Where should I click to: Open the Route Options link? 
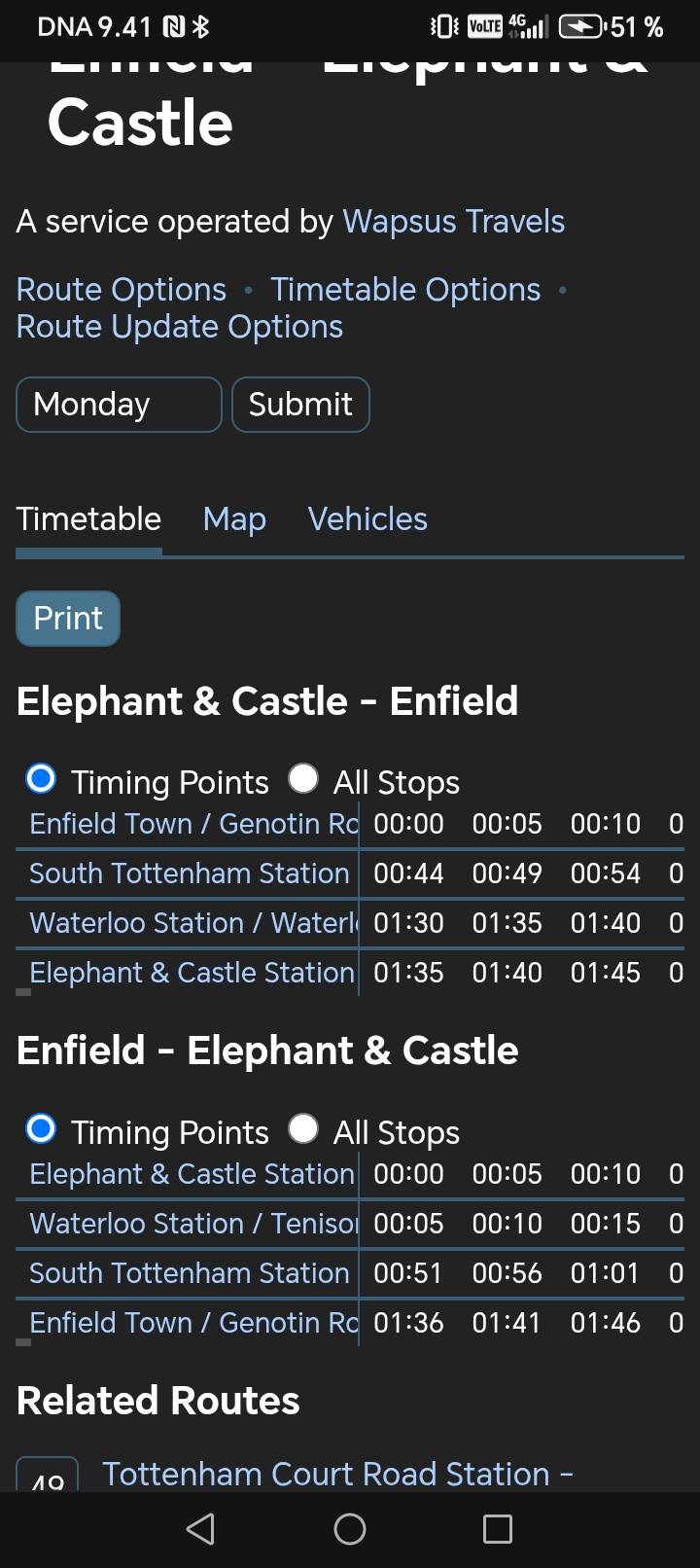click(x=122, y=290)
